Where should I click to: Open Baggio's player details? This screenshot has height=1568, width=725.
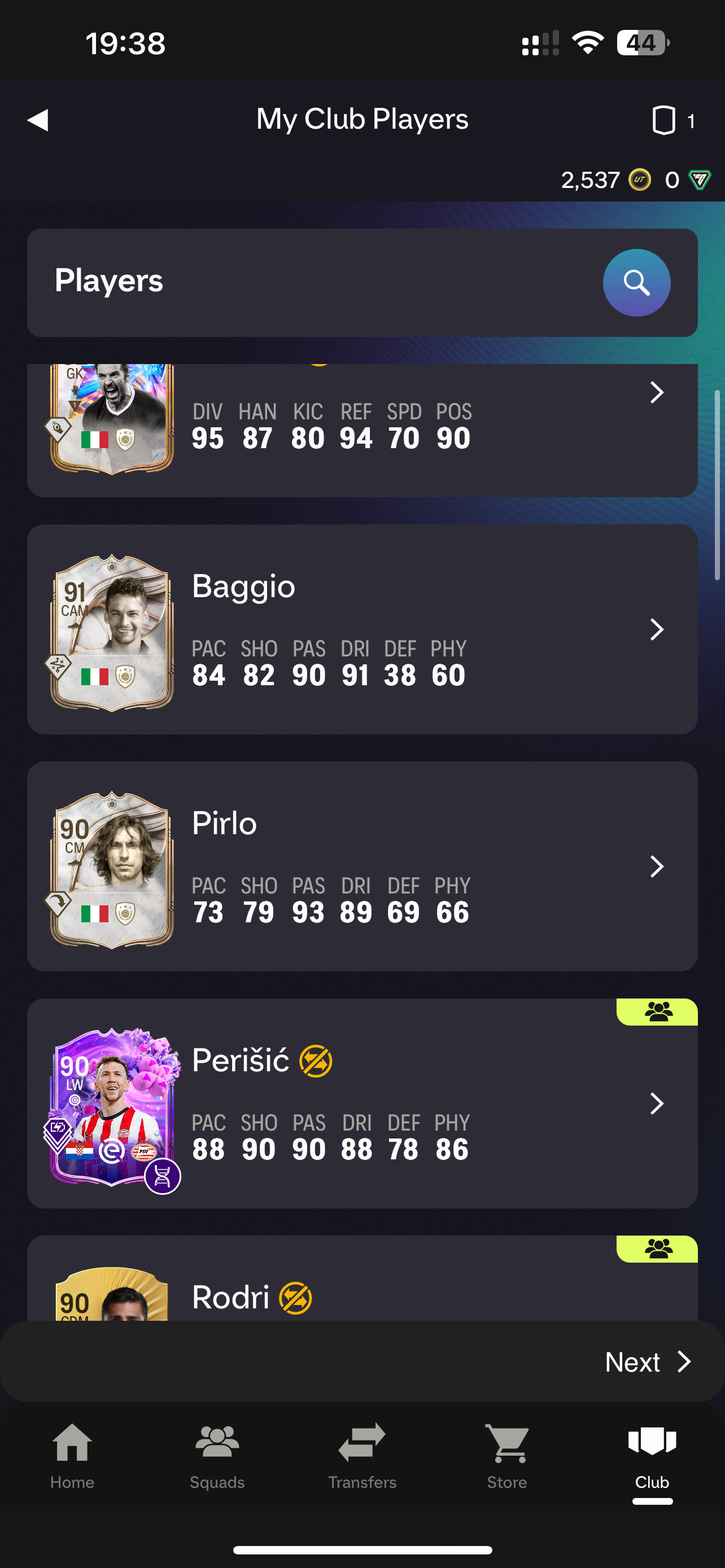tap(361, 629)
